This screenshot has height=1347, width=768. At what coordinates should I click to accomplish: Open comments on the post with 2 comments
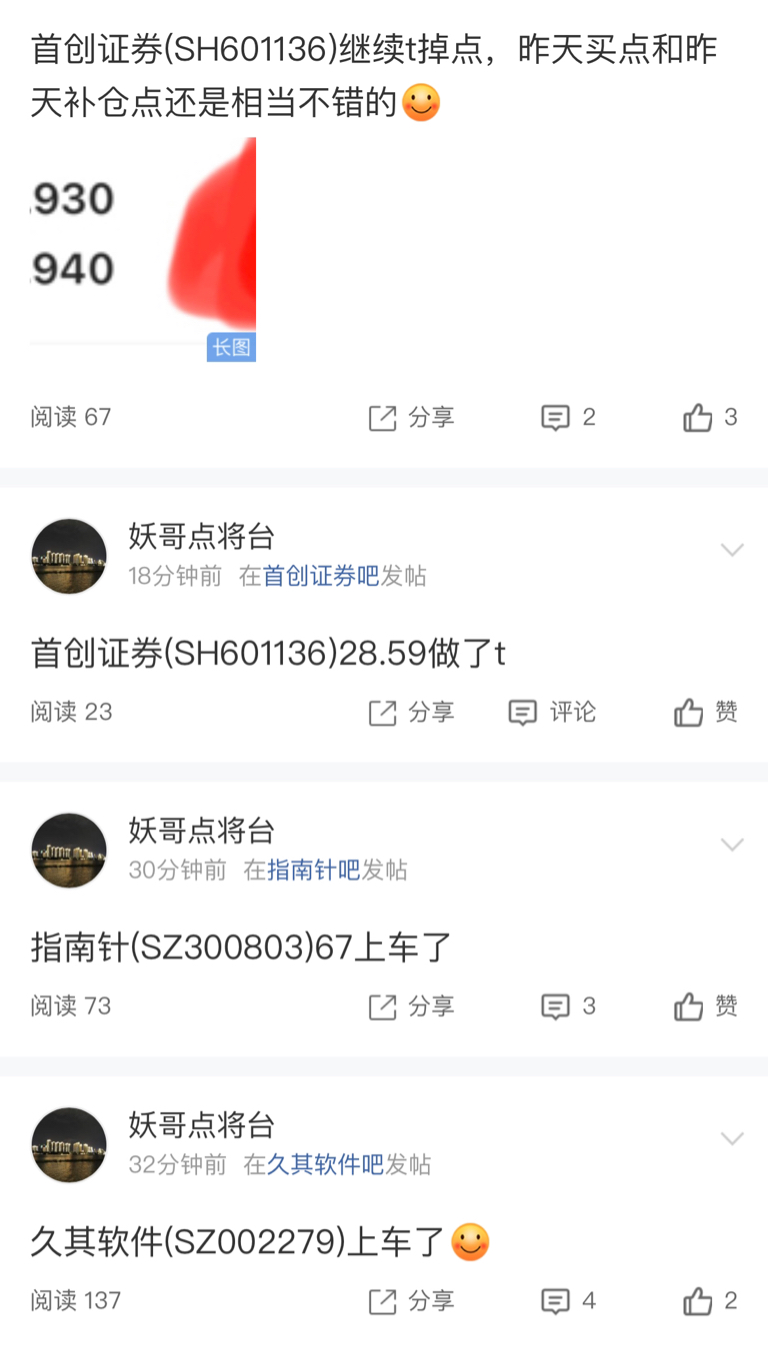(x=568, y=417)
